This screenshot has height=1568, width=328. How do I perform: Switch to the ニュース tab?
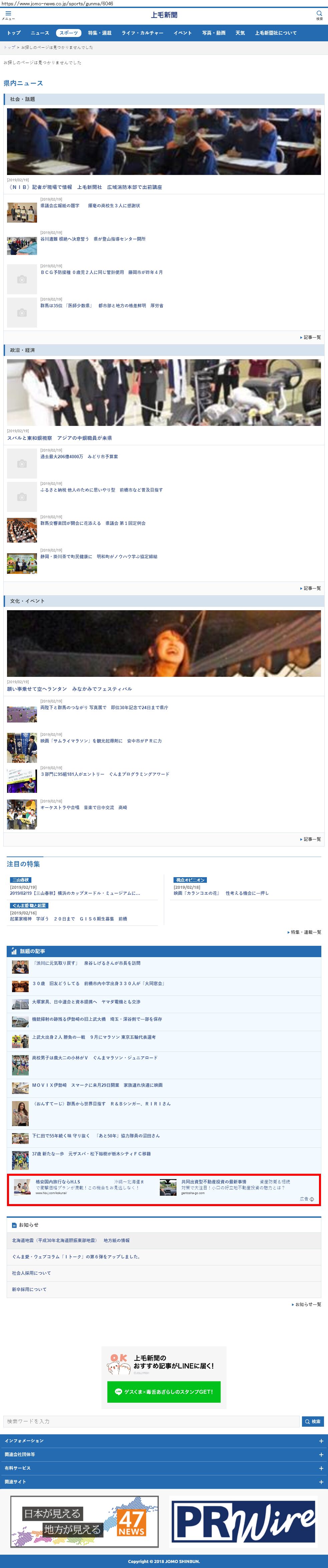coord(40,33)
